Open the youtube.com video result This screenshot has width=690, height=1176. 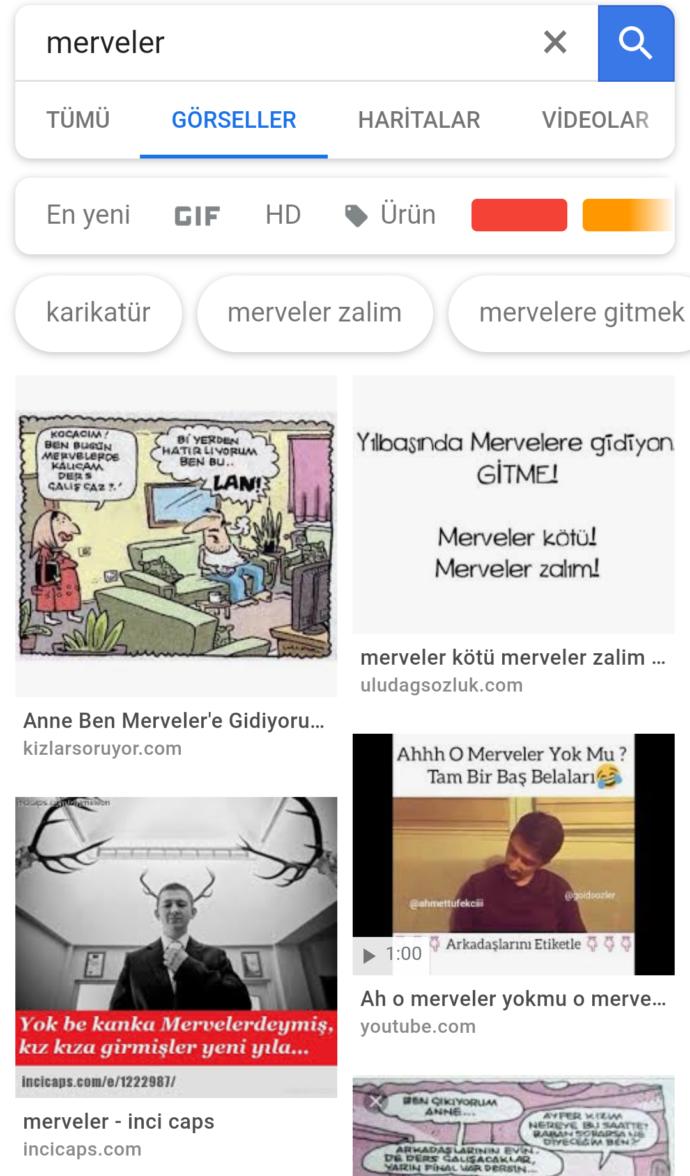point(513,855)
